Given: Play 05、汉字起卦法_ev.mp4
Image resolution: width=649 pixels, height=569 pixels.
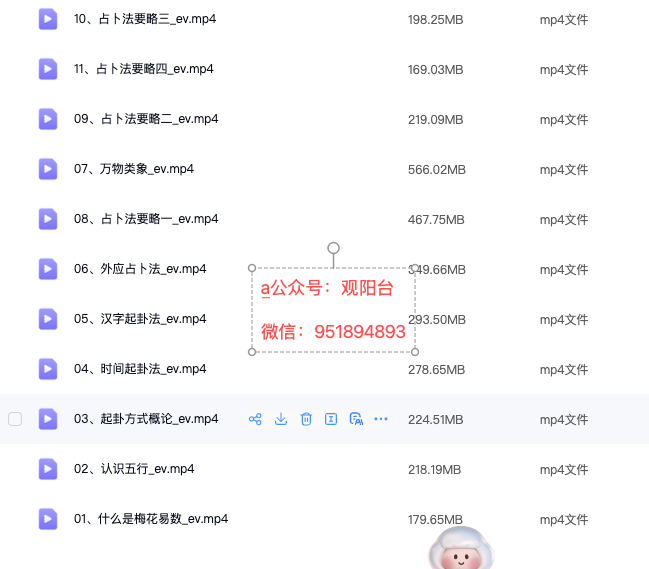Looking at the screenshot, I should [139, 319].
